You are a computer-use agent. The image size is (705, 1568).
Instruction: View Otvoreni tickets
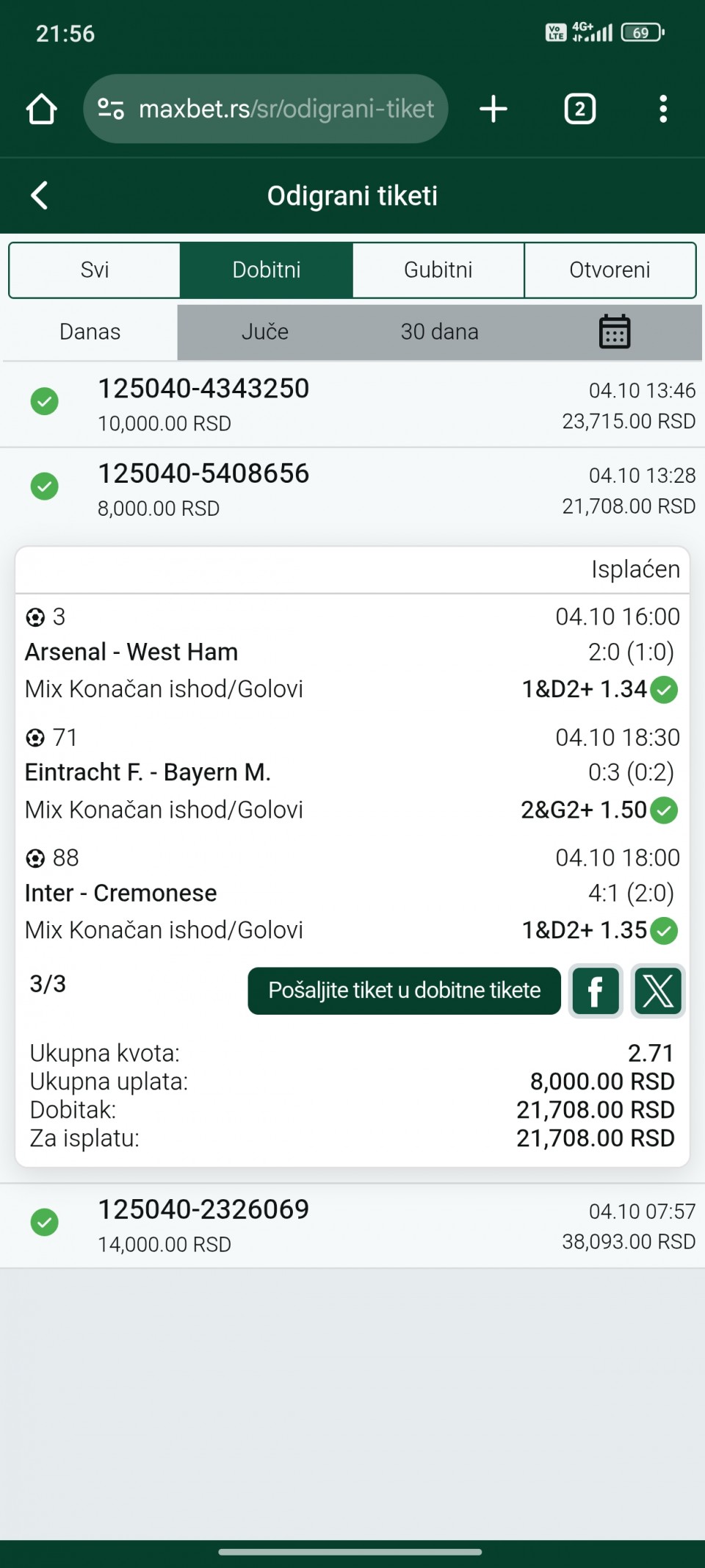point(610,270)
